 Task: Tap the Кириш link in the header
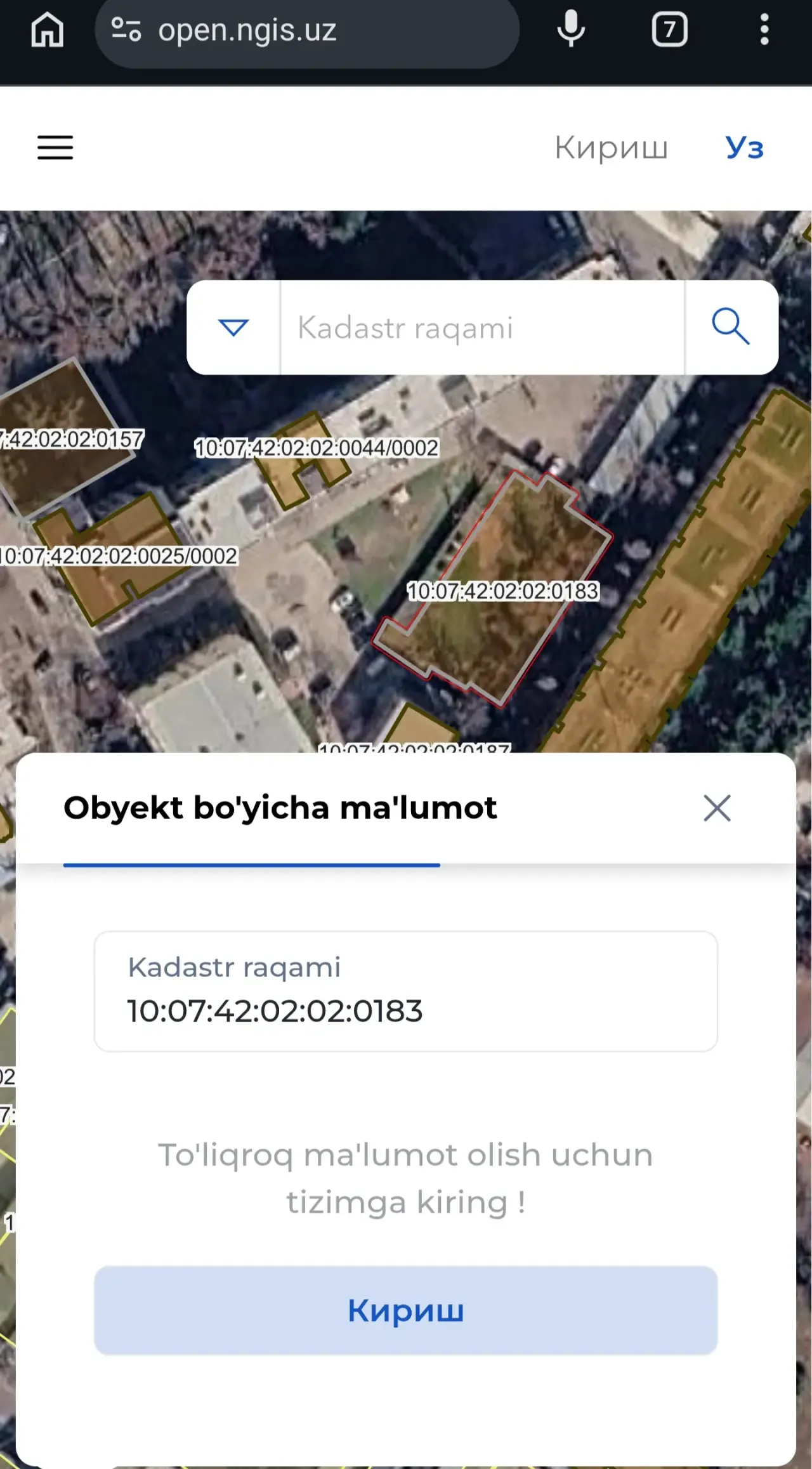point(611,148)
